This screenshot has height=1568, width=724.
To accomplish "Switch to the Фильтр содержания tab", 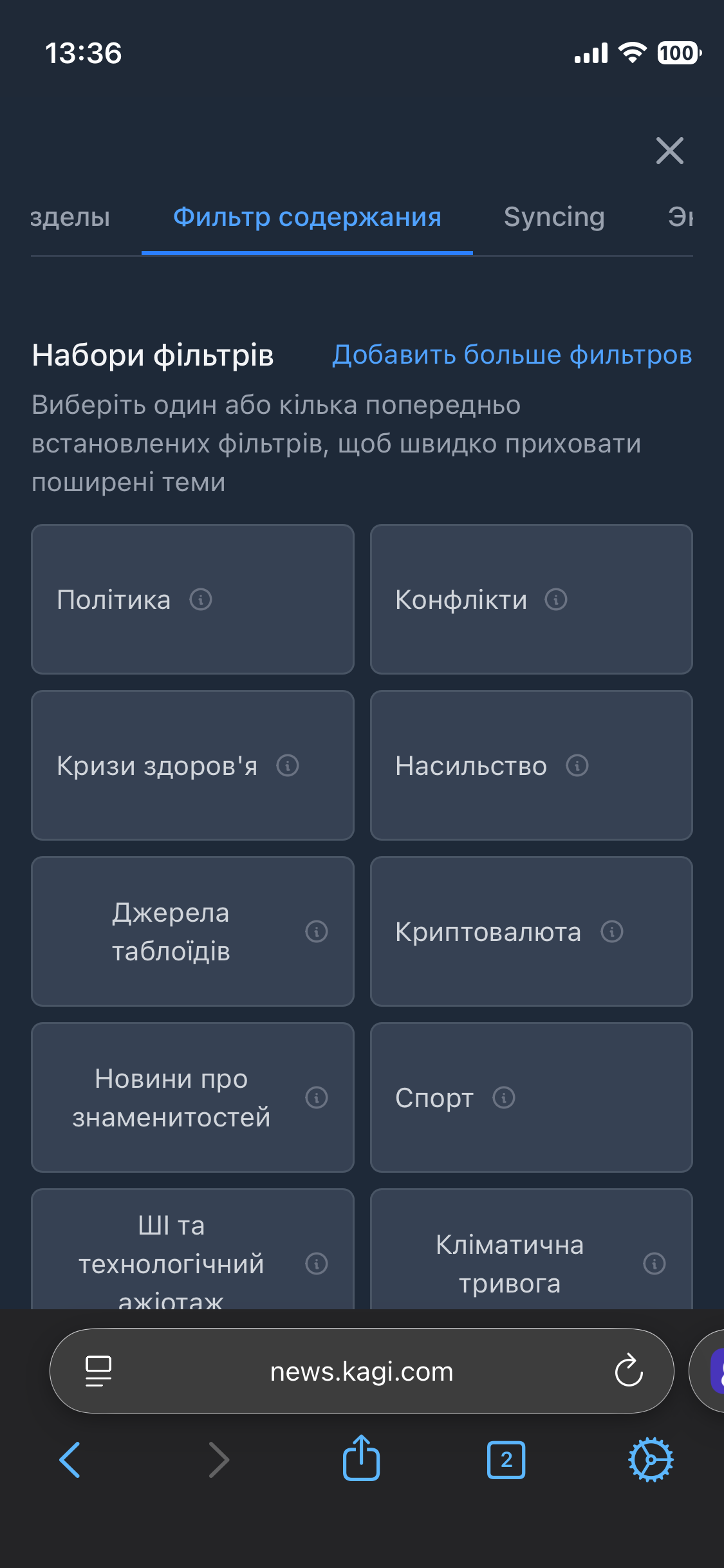I will pyautogui.click(x=307, y=218).
